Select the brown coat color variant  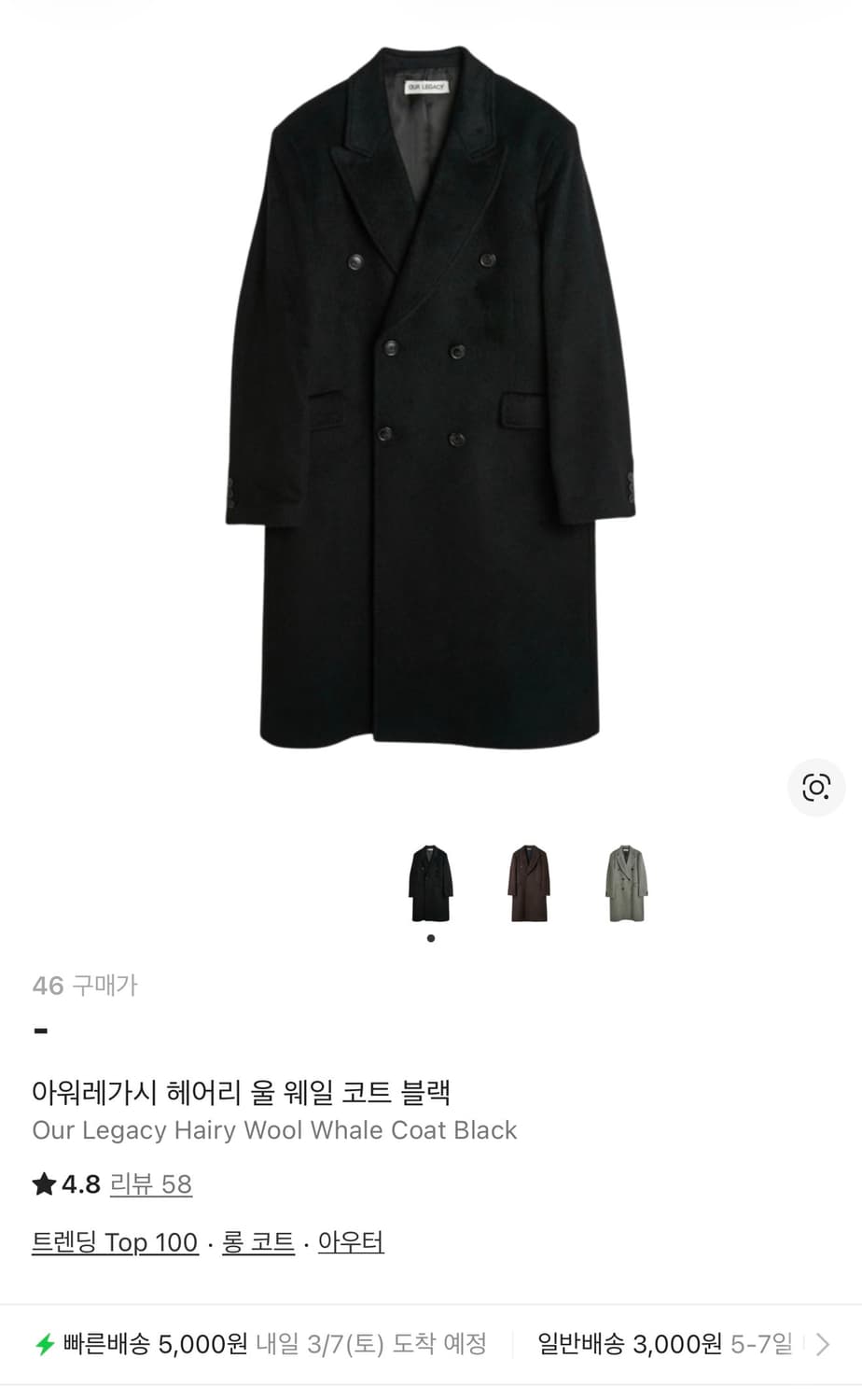tap(529, 881)
